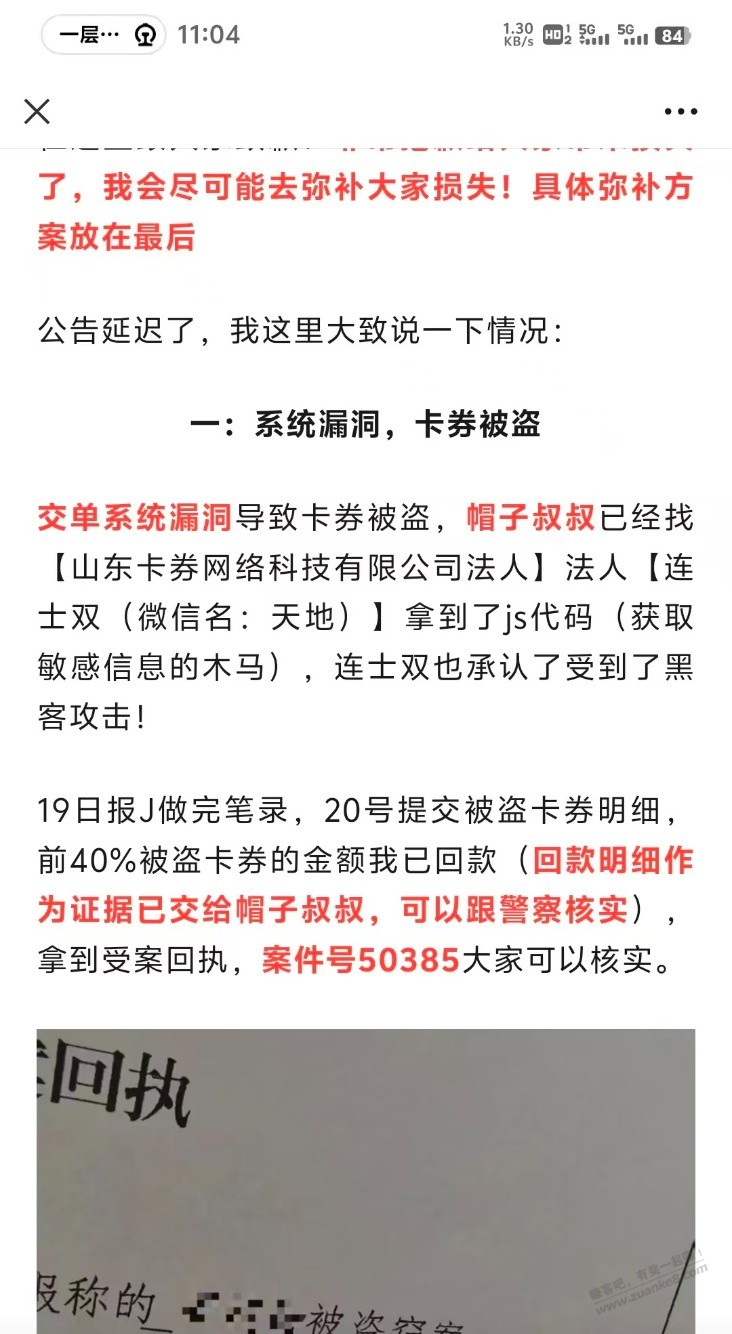The image size is (732, 1334).
Task: Open the three-dot overflow menu
Action: point(680,111)
